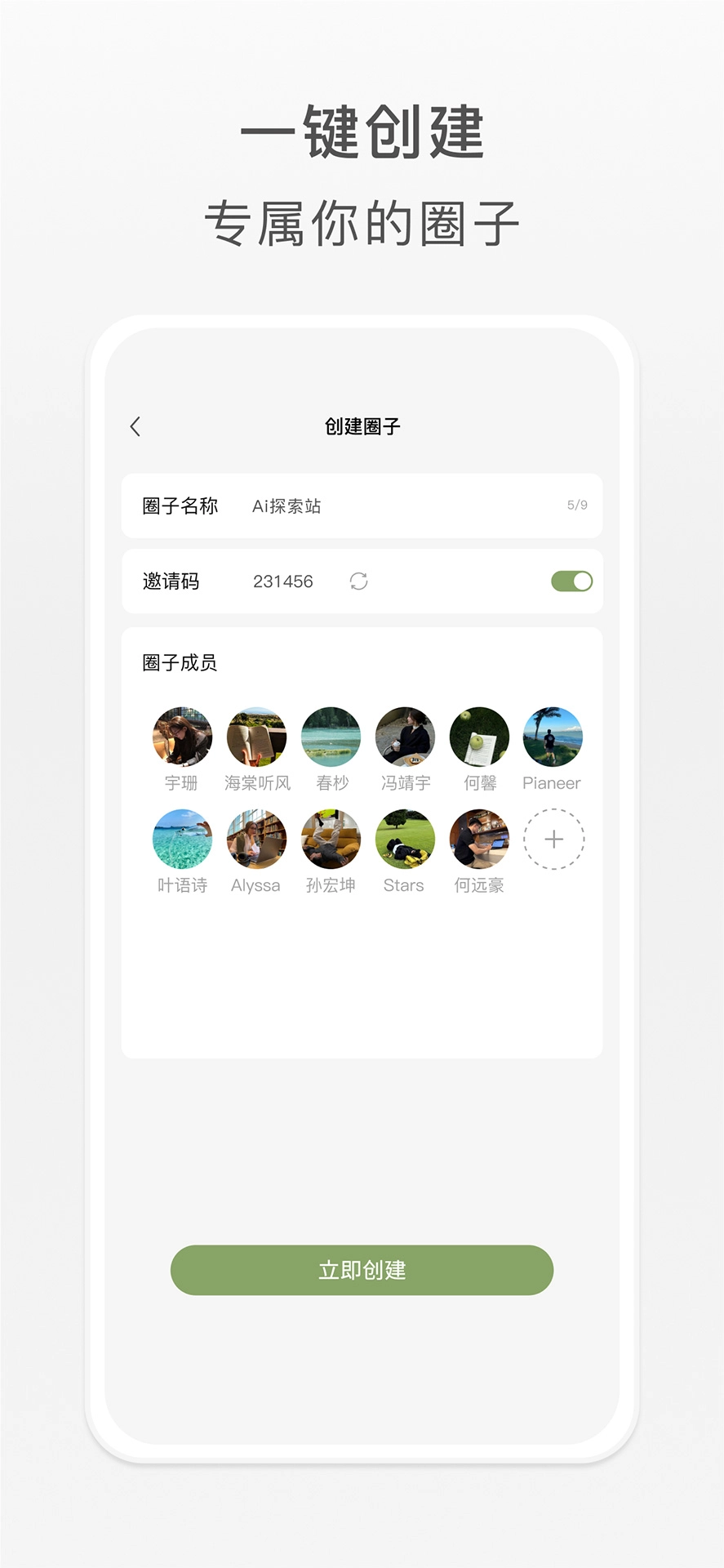The height and width of the screenshot is (1568, 724).
Task: Select the avatar of Alyssa
Action: pos(256,839)
